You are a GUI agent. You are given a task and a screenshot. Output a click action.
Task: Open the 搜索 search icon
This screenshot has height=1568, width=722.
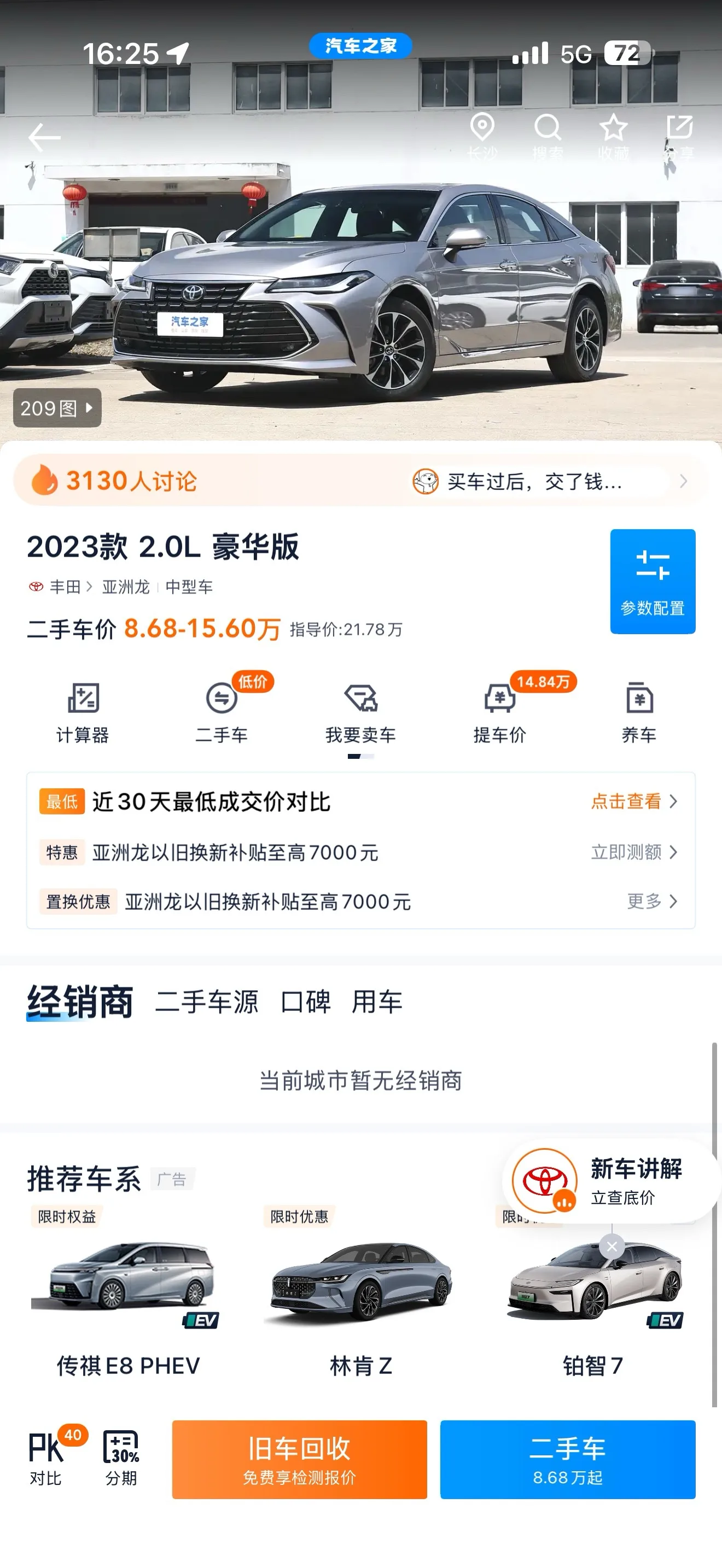point(548,137)
